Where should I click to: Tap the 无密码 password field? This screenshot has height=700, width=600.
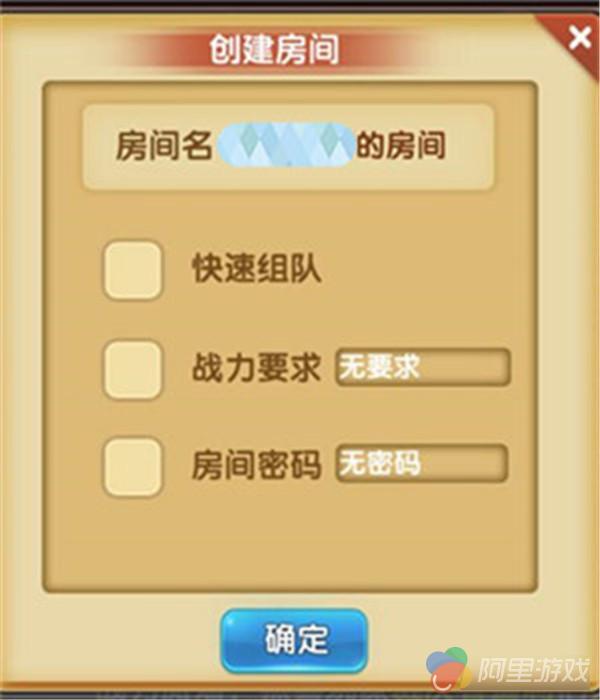click(421, 465)
